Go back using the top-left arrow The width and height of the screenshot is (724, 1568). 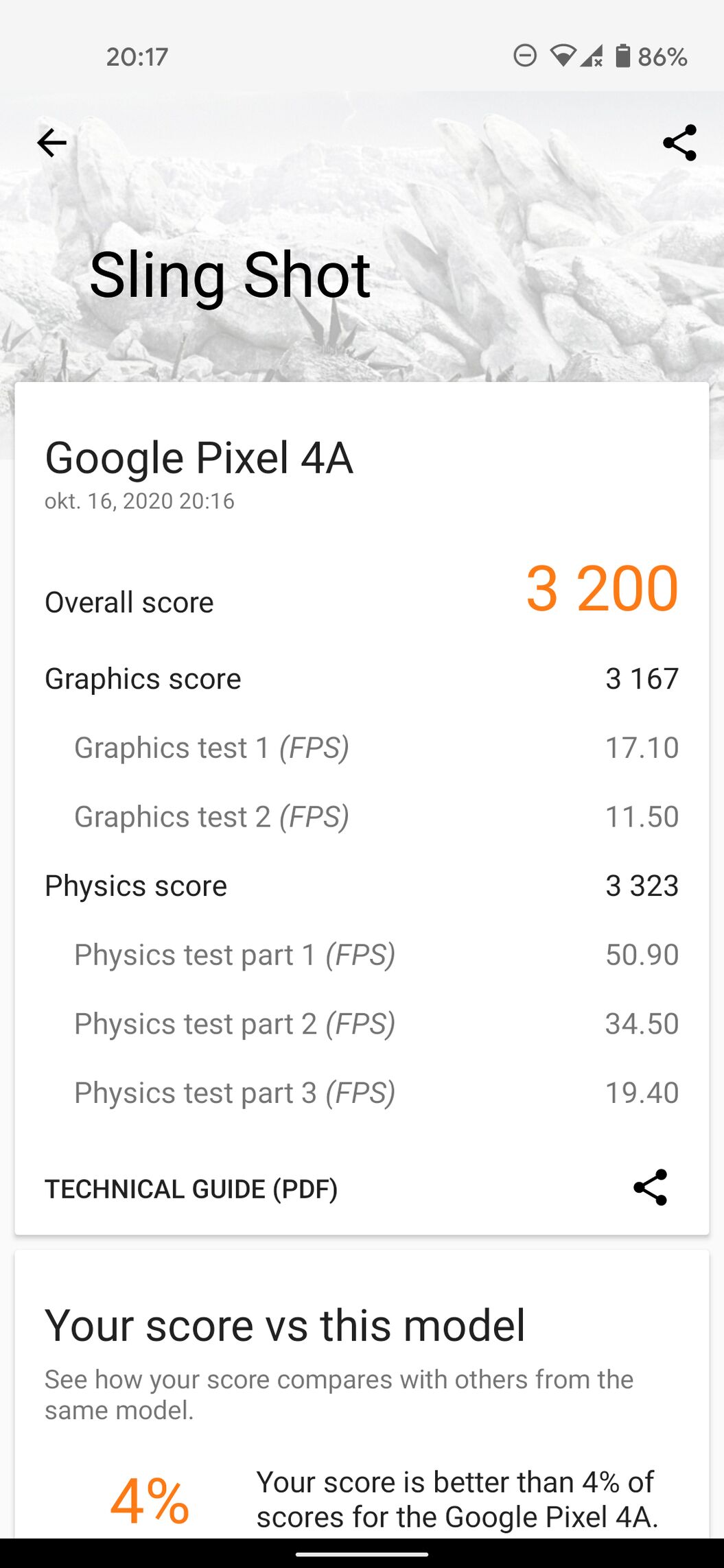coord(52,143)
